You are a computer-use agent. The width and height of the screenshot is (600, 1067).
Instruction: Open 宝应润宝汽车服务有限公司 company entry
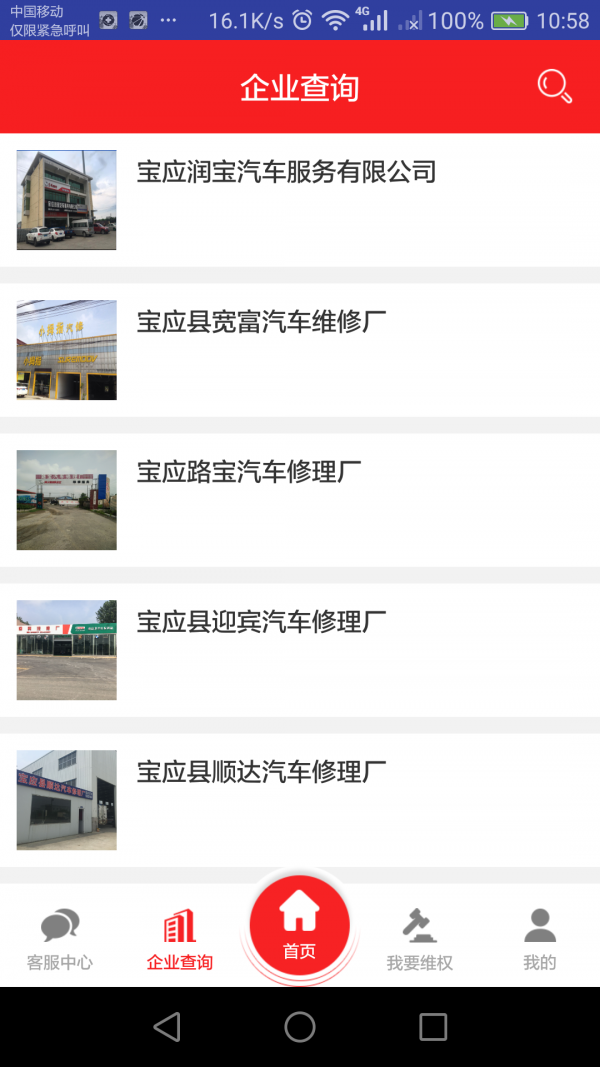pos(300,200)
